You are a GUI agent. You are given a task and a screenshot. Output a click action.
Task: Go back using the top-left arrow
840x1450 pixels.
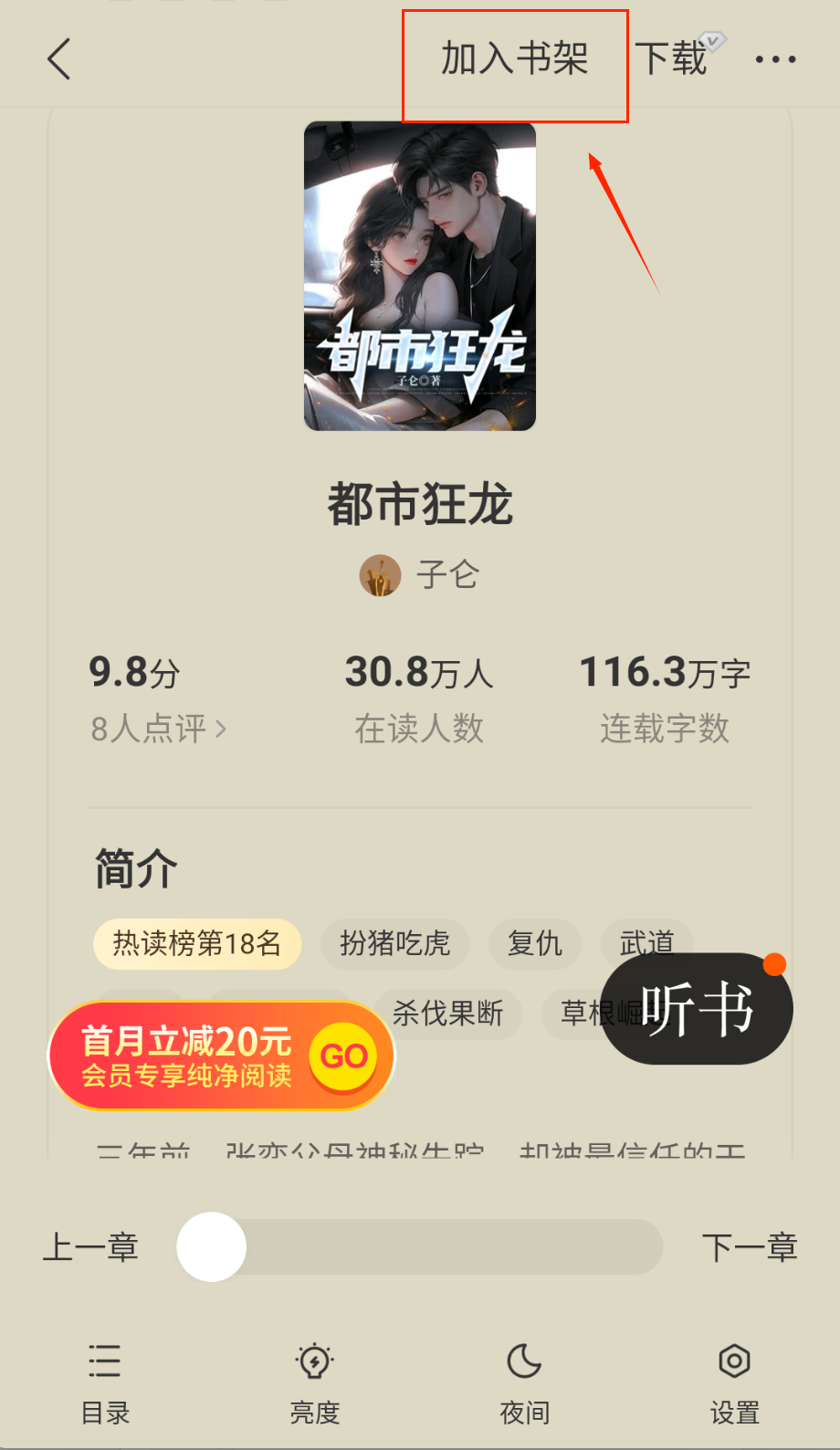point(59,60)
